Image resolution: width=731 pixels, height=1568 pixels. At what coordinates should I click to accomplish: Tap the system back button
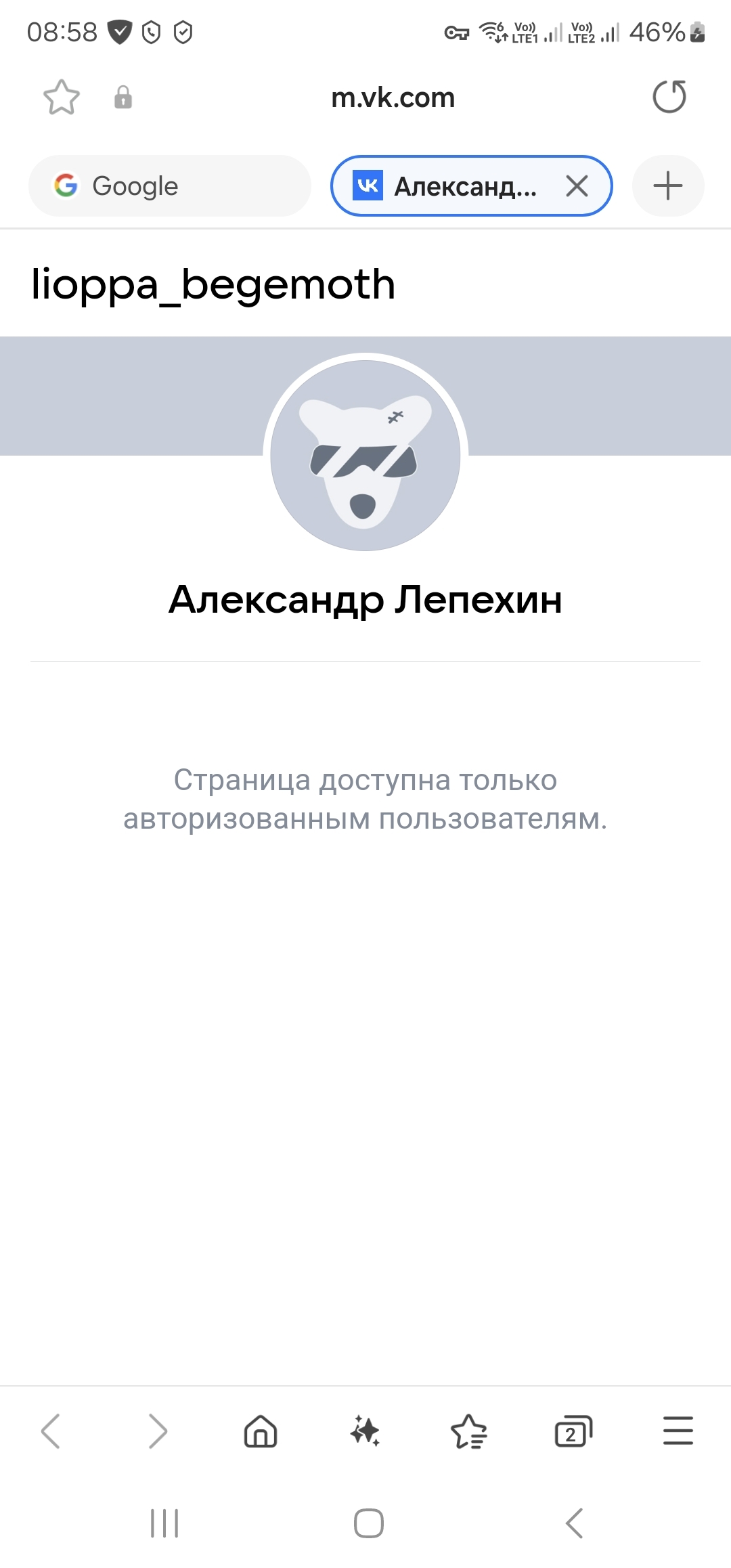coord(574,1523)
